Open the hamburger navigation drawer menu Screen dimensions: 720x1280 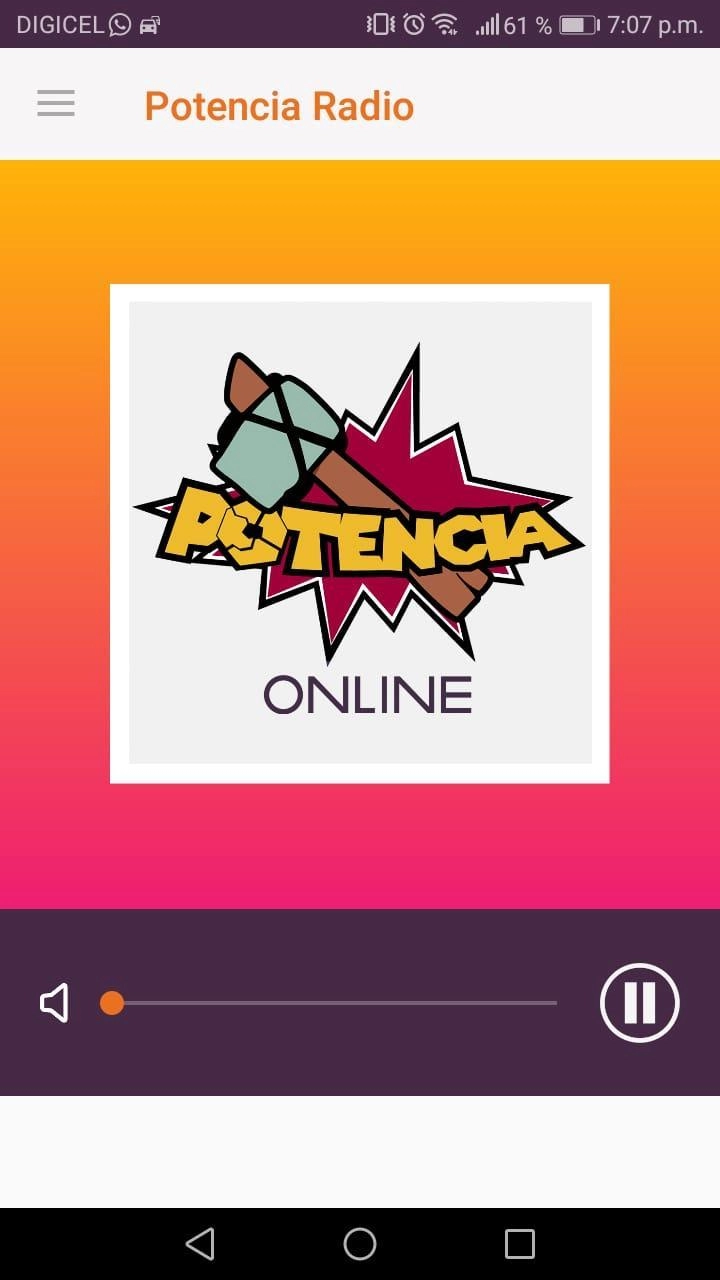[56, 104]
